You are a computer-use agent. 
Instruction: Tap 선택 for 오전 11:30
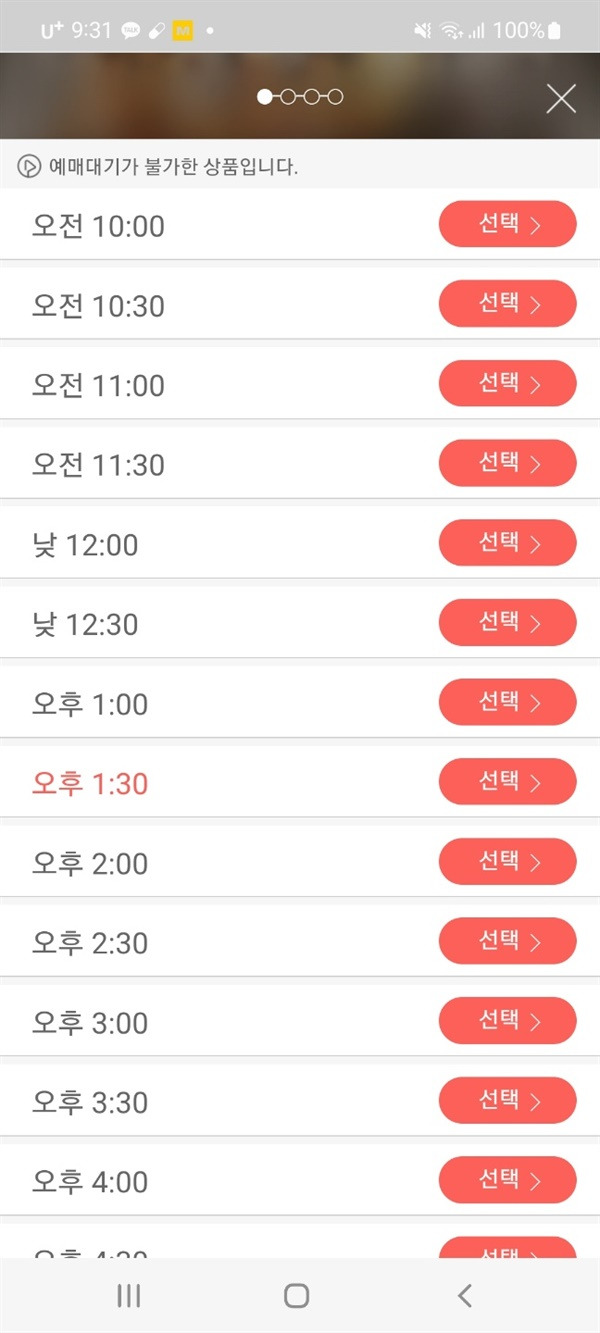pos(507,463)
